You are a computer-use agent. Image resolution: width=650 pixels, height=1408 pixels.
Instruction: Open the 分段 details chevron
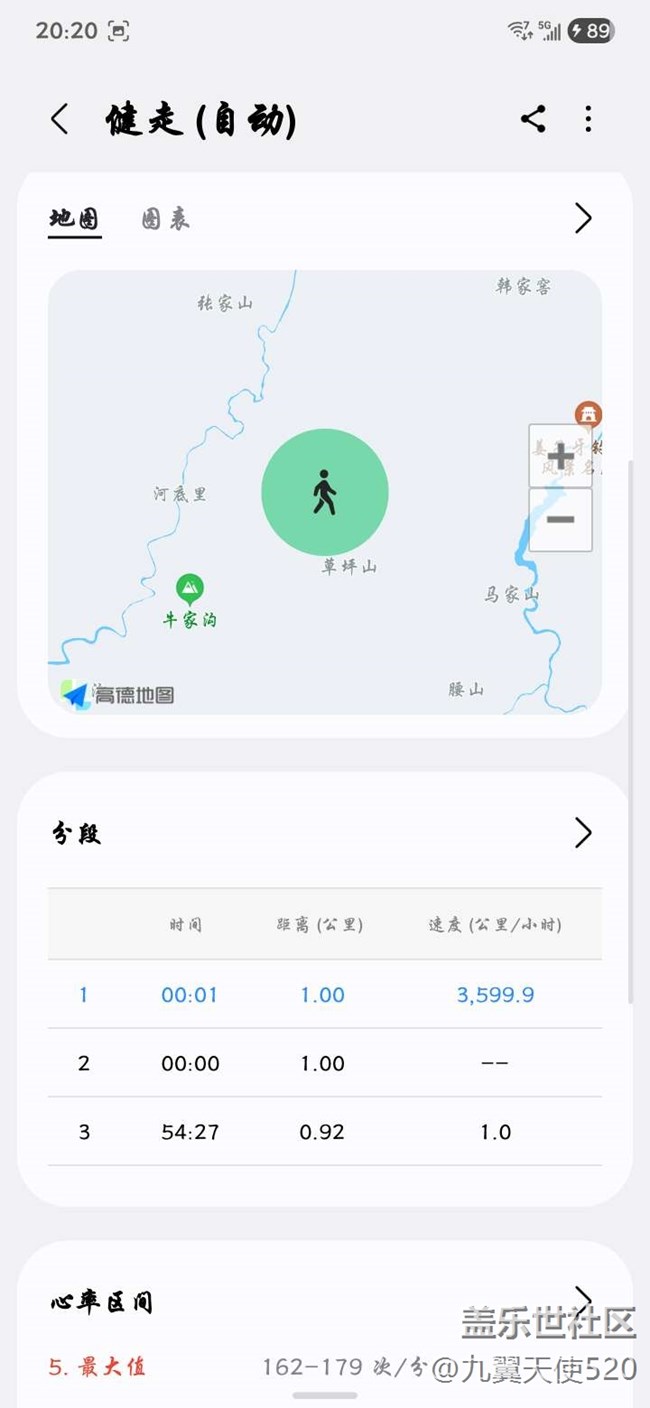click(583, 832)
